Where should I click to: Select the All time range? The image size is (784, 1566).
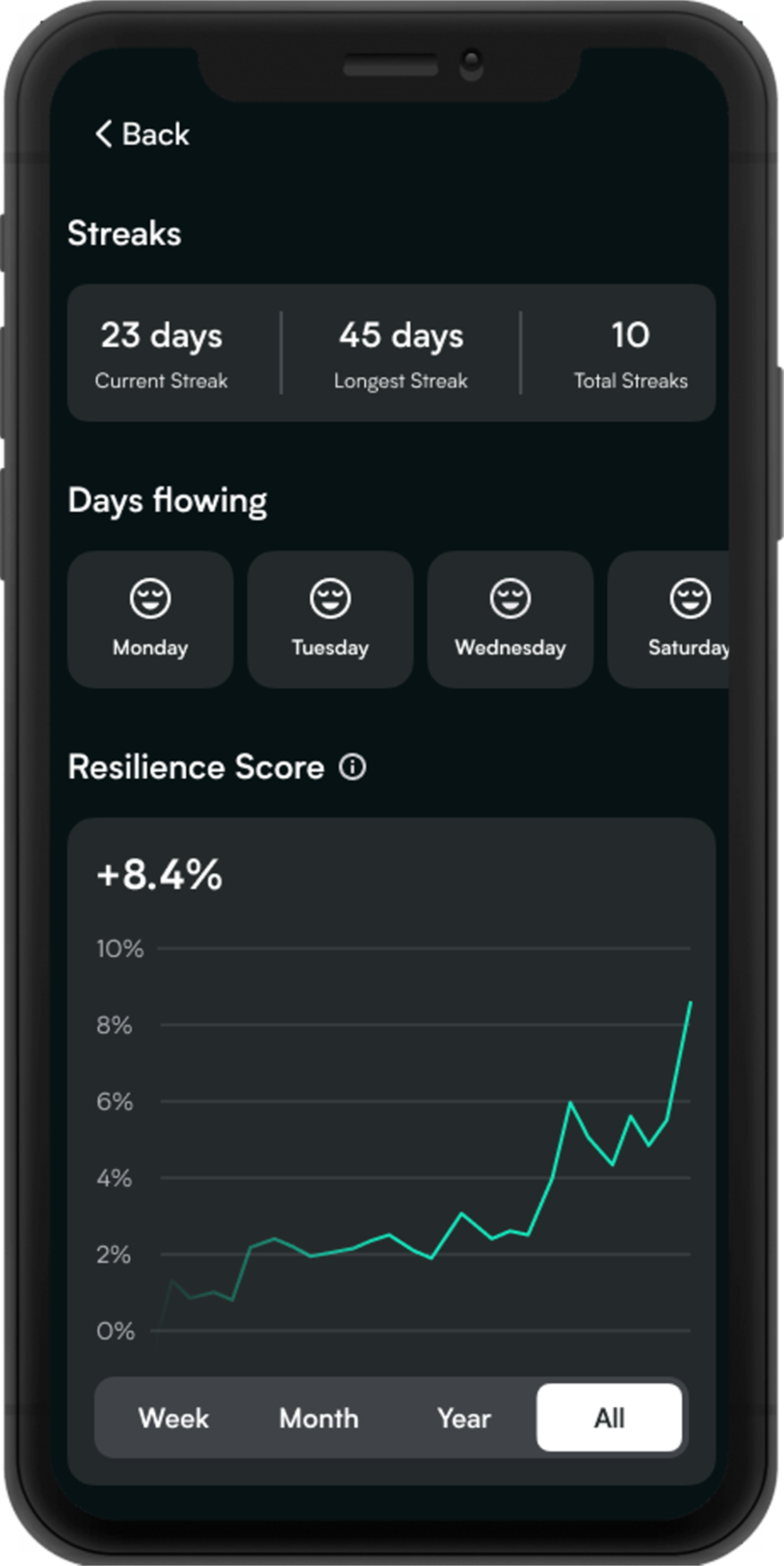(610, 1418)
